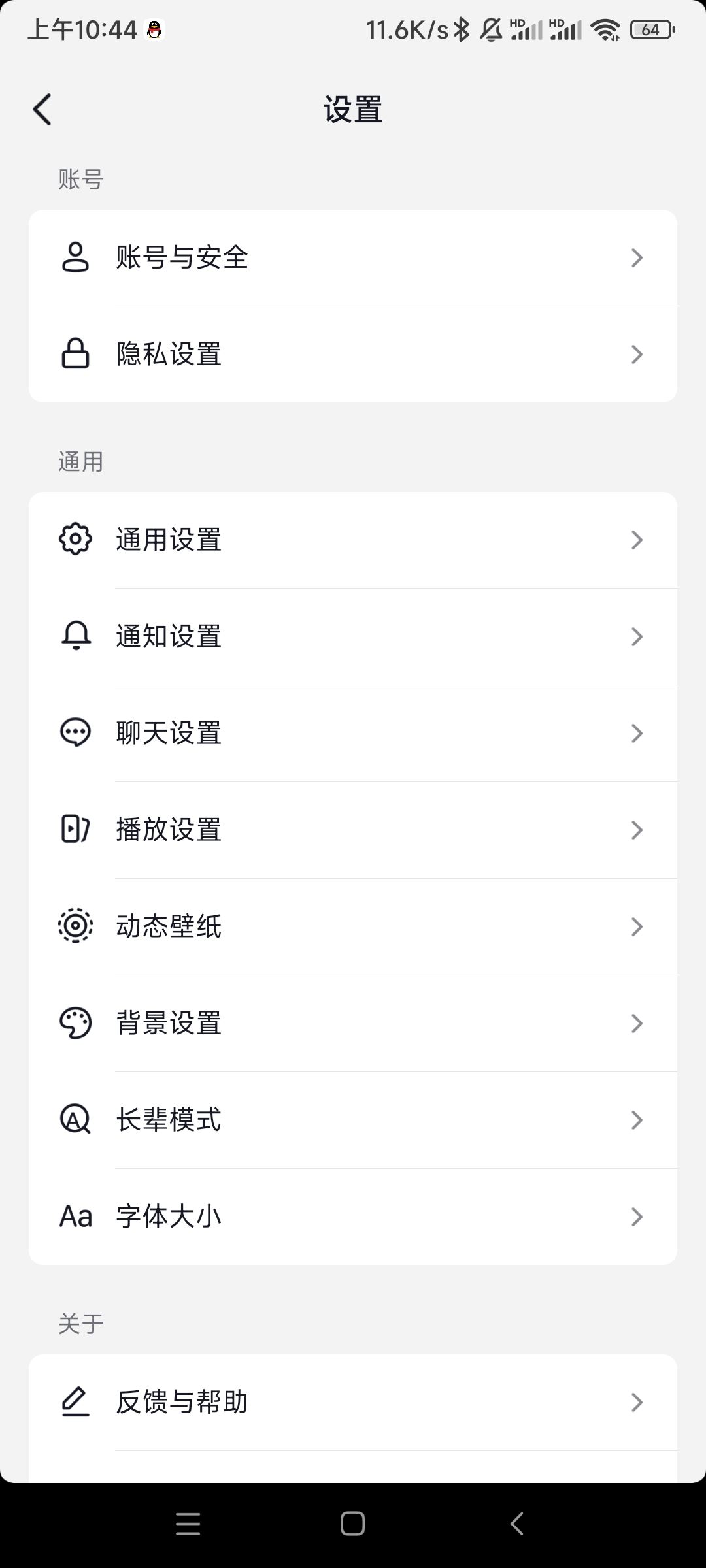Open 通知设置 via its chevron arrow

pyautogui.click(x=637, y=636)
